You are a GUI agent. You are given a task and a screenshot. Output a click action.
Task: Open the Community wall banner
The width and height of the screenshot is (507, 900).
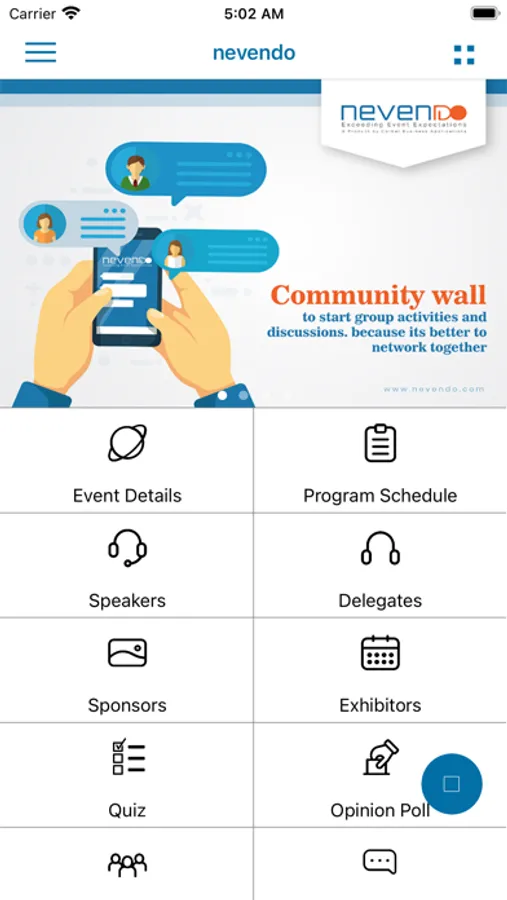253,243
